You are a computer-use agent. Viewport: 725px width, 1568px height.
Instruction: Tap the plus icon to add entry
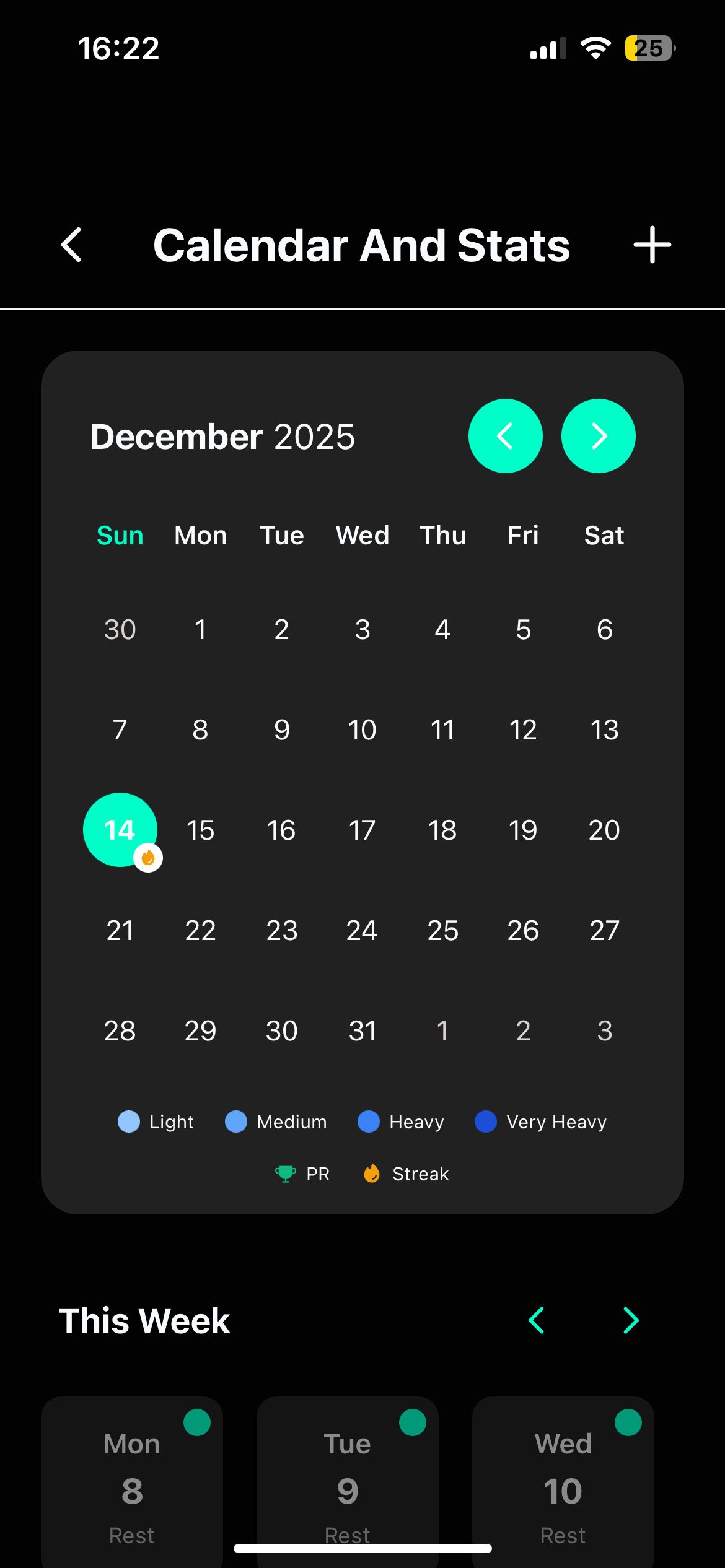pos(652,245)
